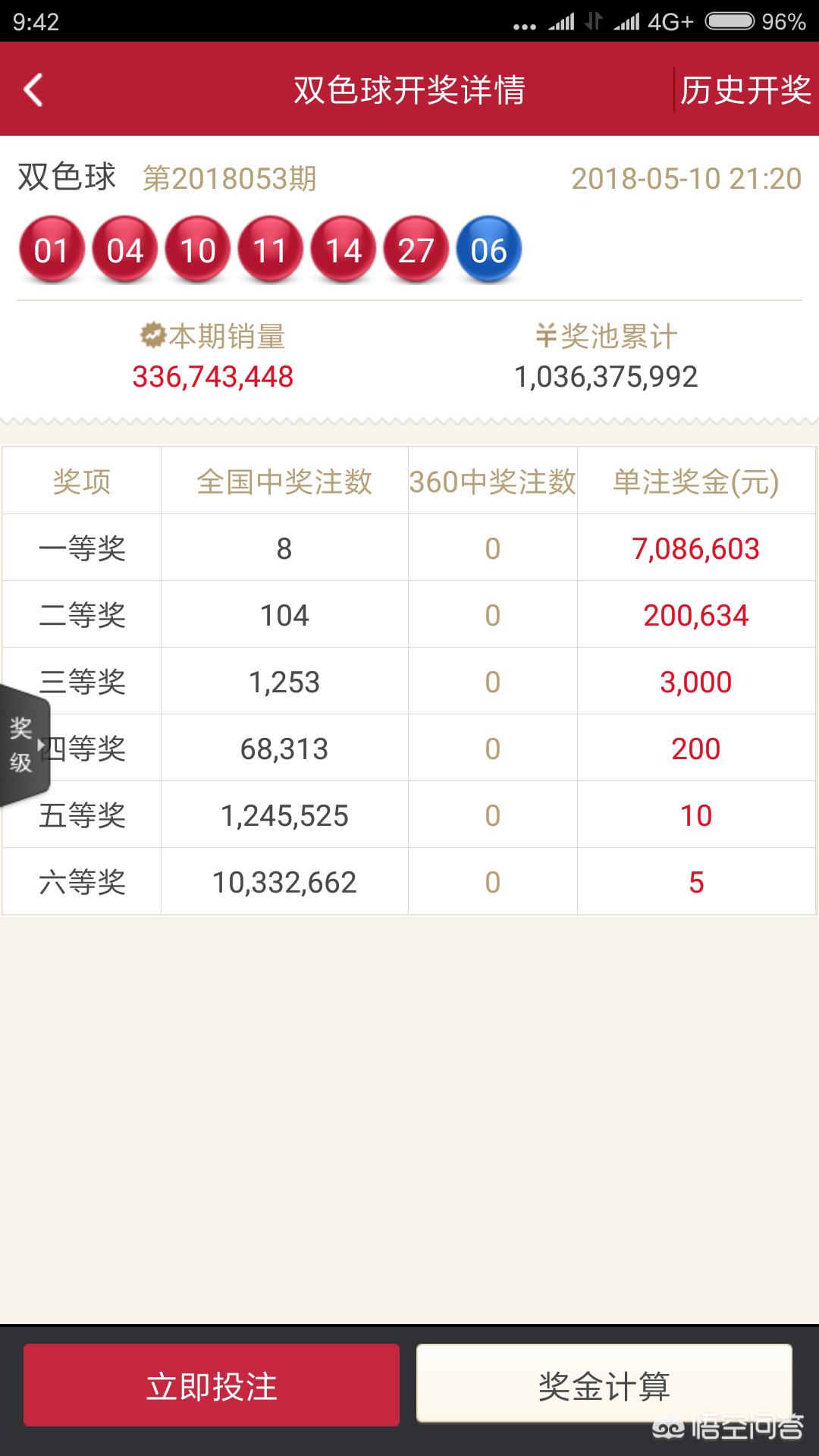Open the 奖金计算 prize calculator

coord(604,1384)
